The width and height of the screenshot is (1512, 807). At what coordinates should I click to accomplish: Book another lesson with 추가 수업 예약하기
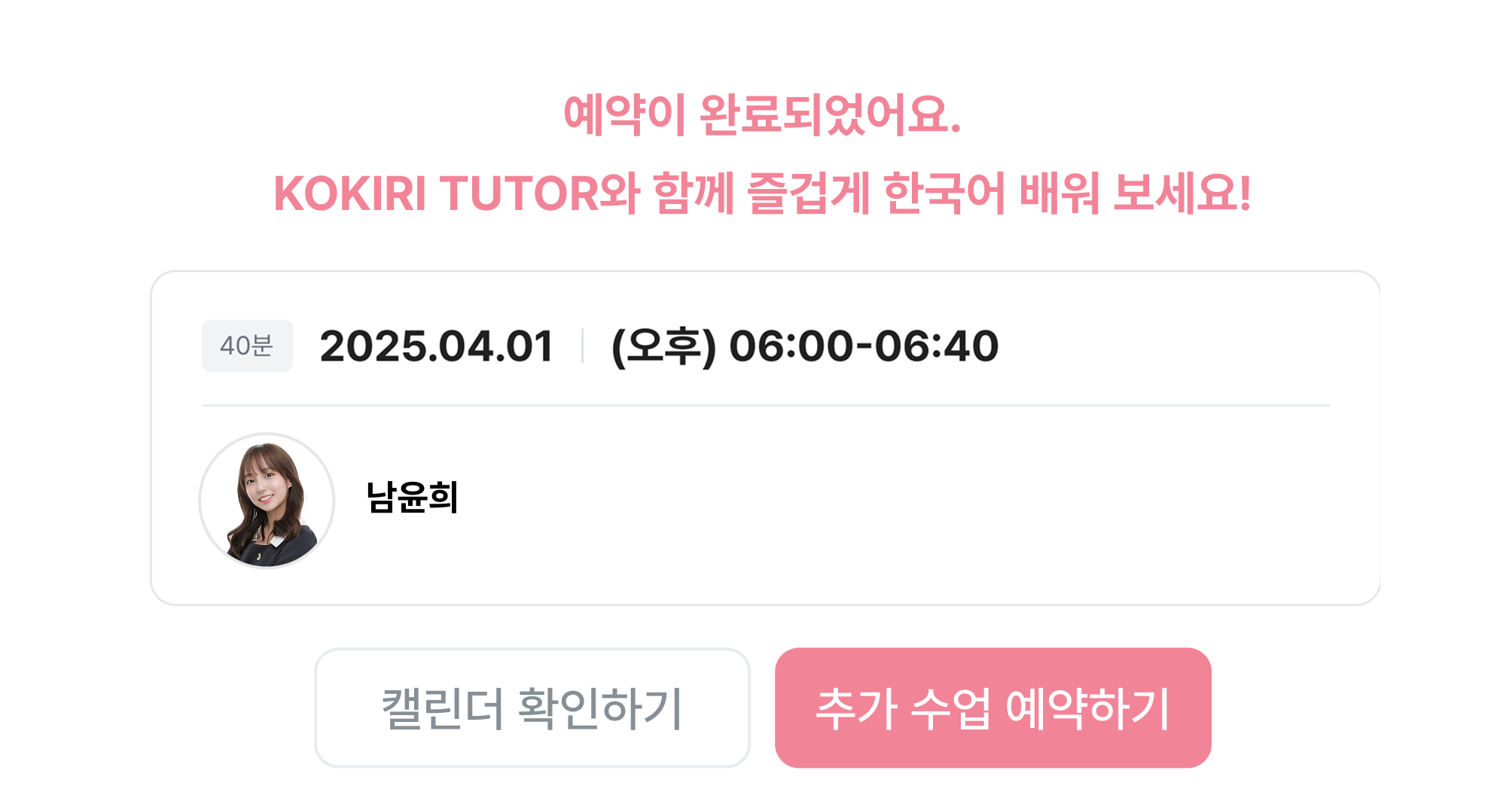(x=992, y=708)
